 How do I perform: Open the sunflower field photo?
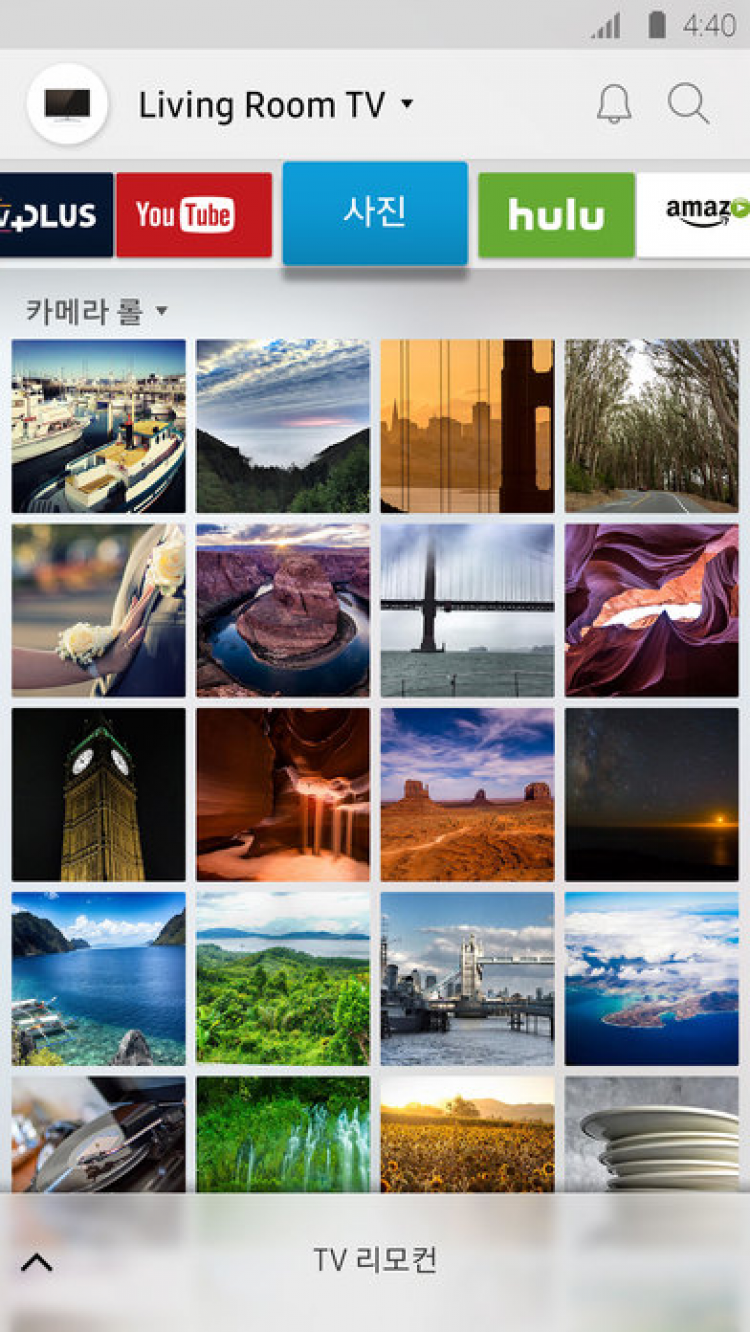467,1134
